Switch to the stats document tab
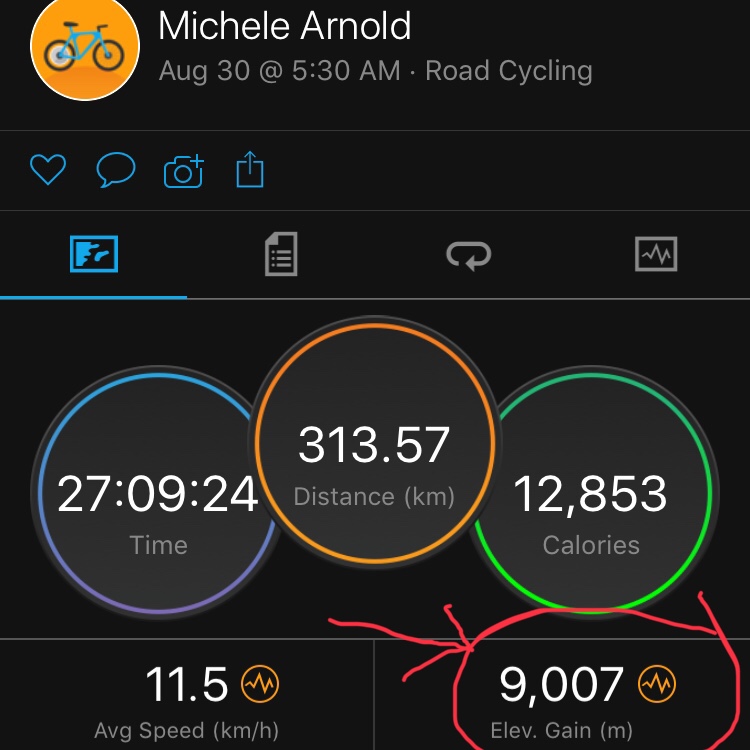Image resolution: width=750 pixels, height=750 pixels. pos(281,254)
